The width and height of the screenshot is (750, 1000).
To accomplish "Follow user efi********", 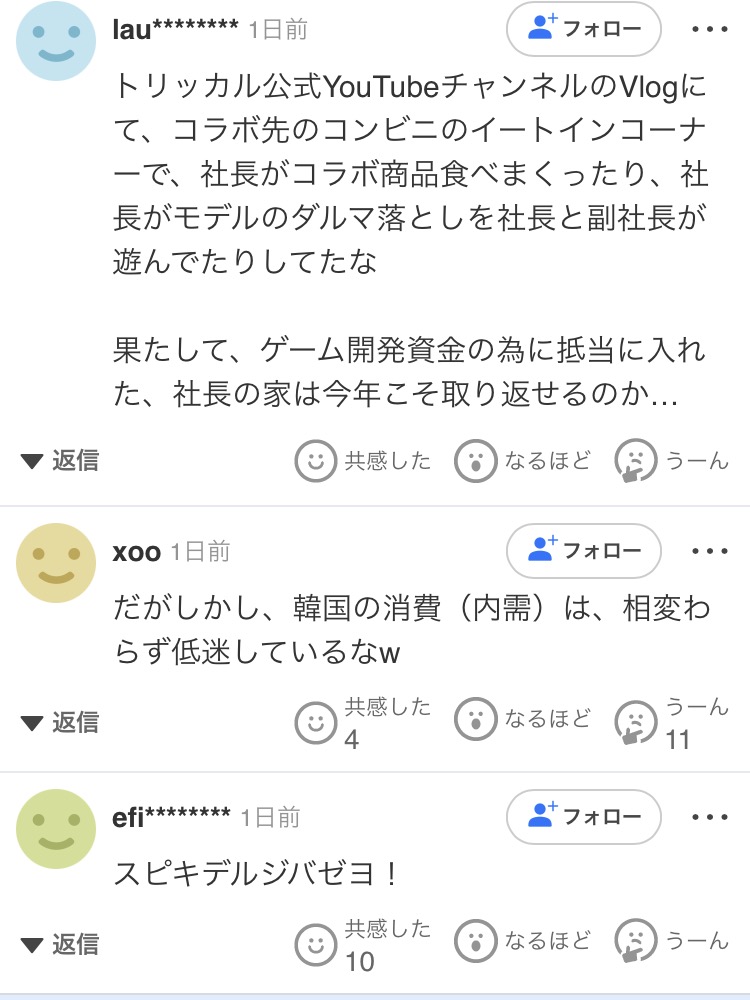I will 584,817.
